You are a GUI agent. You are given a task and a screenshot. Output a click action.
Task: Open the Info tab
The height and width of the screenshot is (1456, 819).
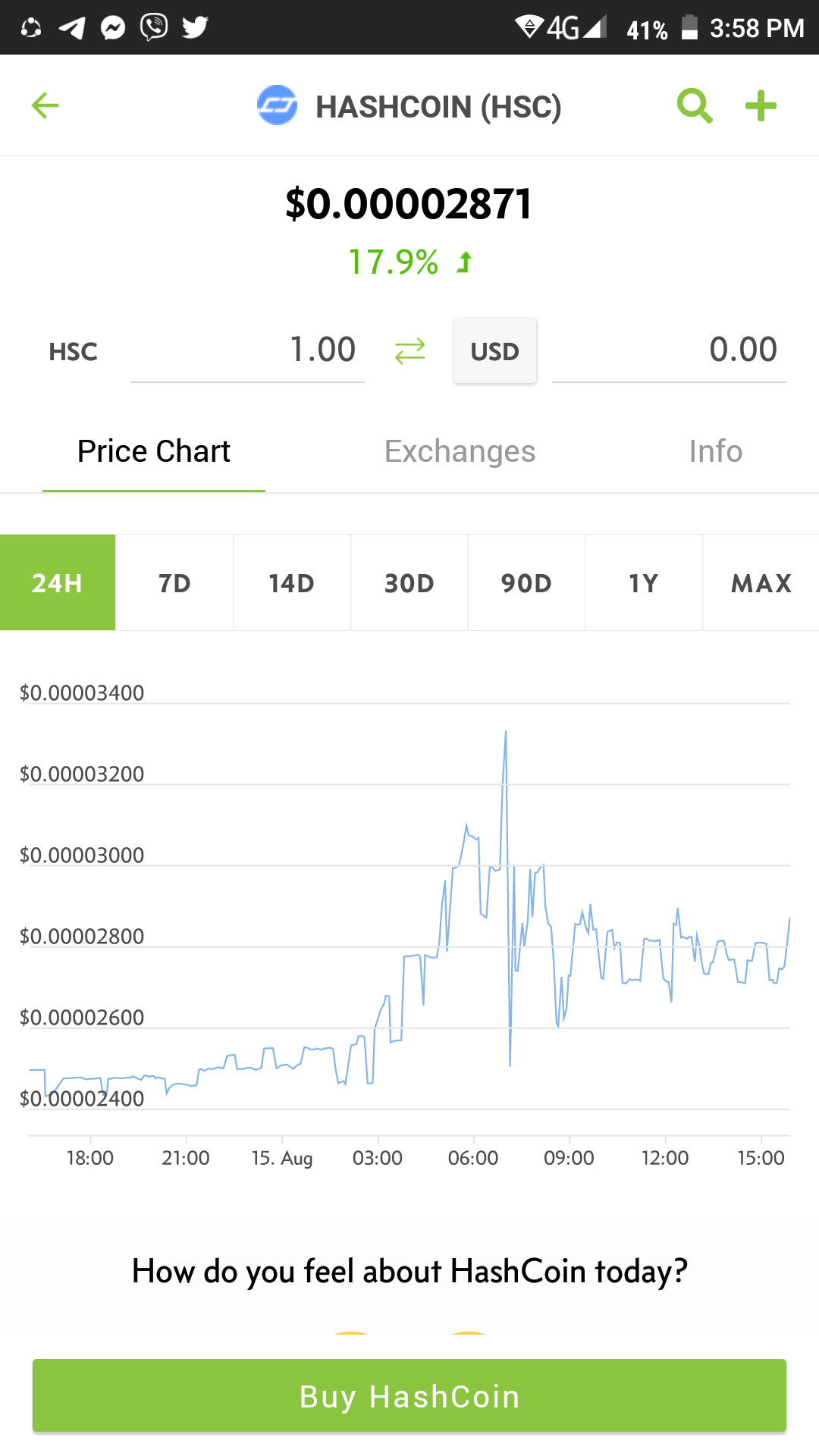[715, 451]
